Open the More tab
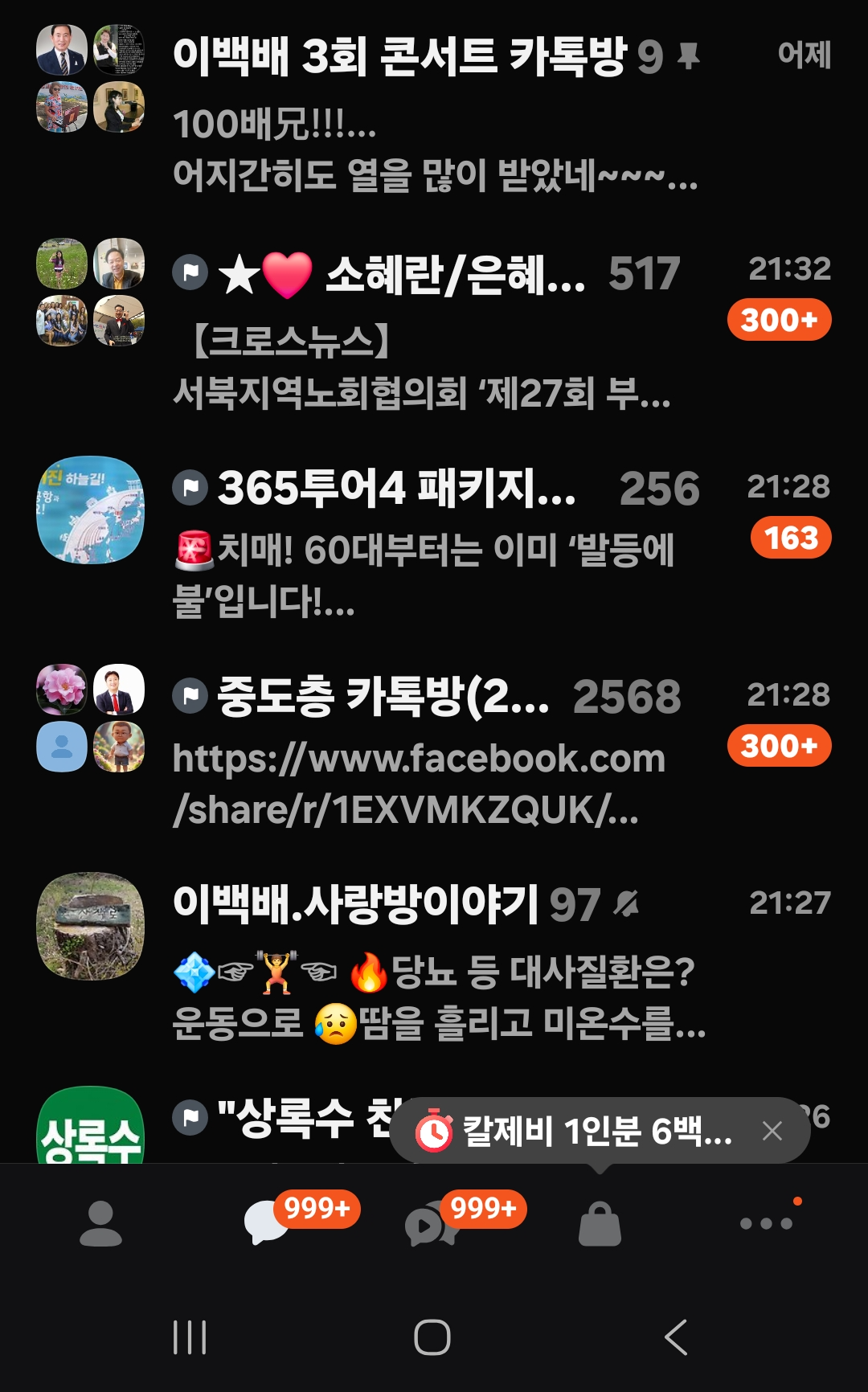Image resolution: width=868 pixels, height=1392 pixels. (767, 1223)
